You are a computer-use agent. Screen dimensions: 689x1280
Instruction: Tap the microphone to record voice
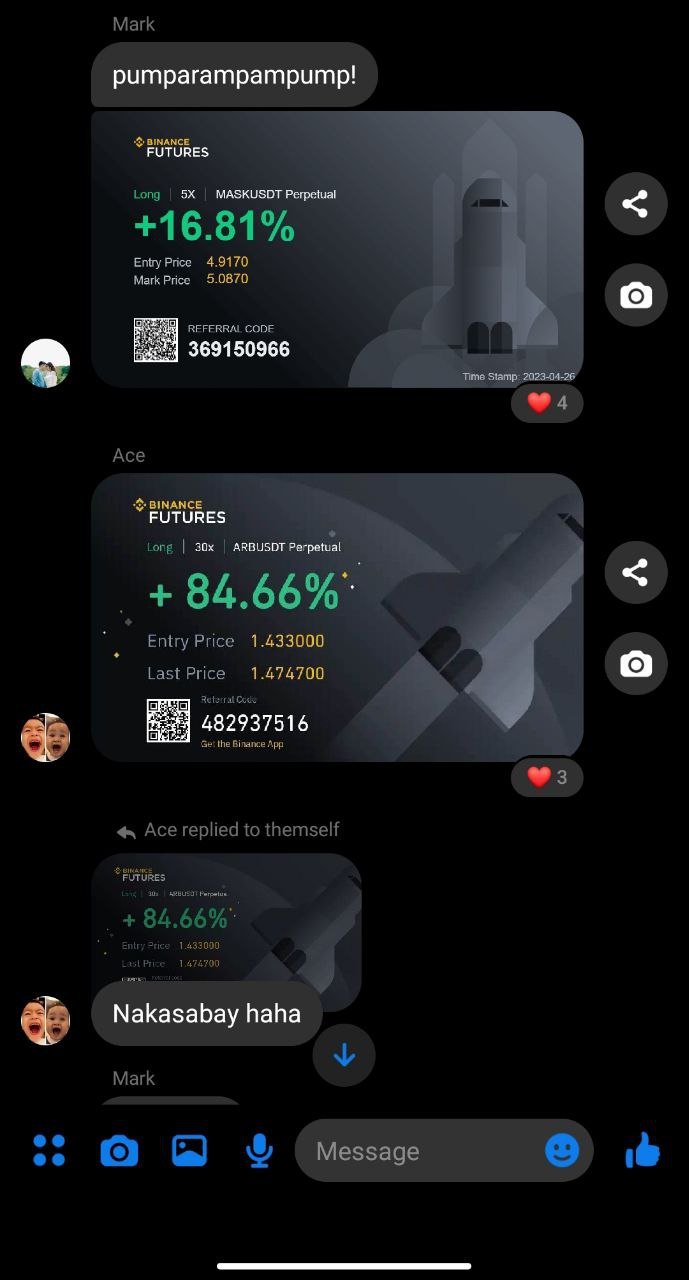(x=259, y=1151)
